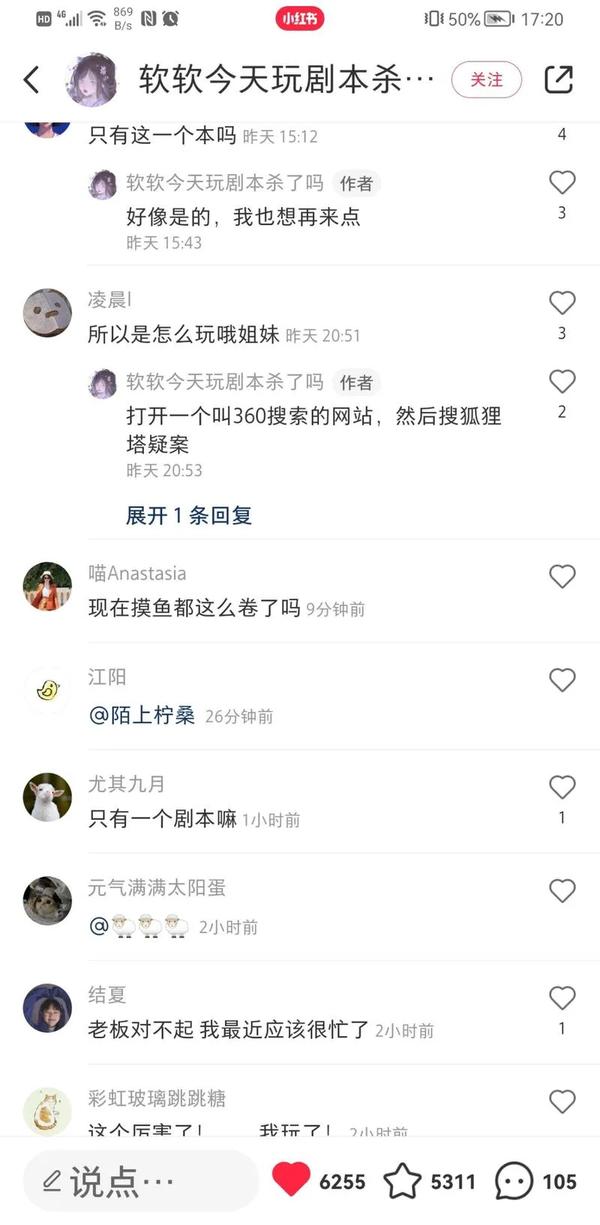Like 江阳's comment
600x1225 pixels.
click(x=562, y=681)
